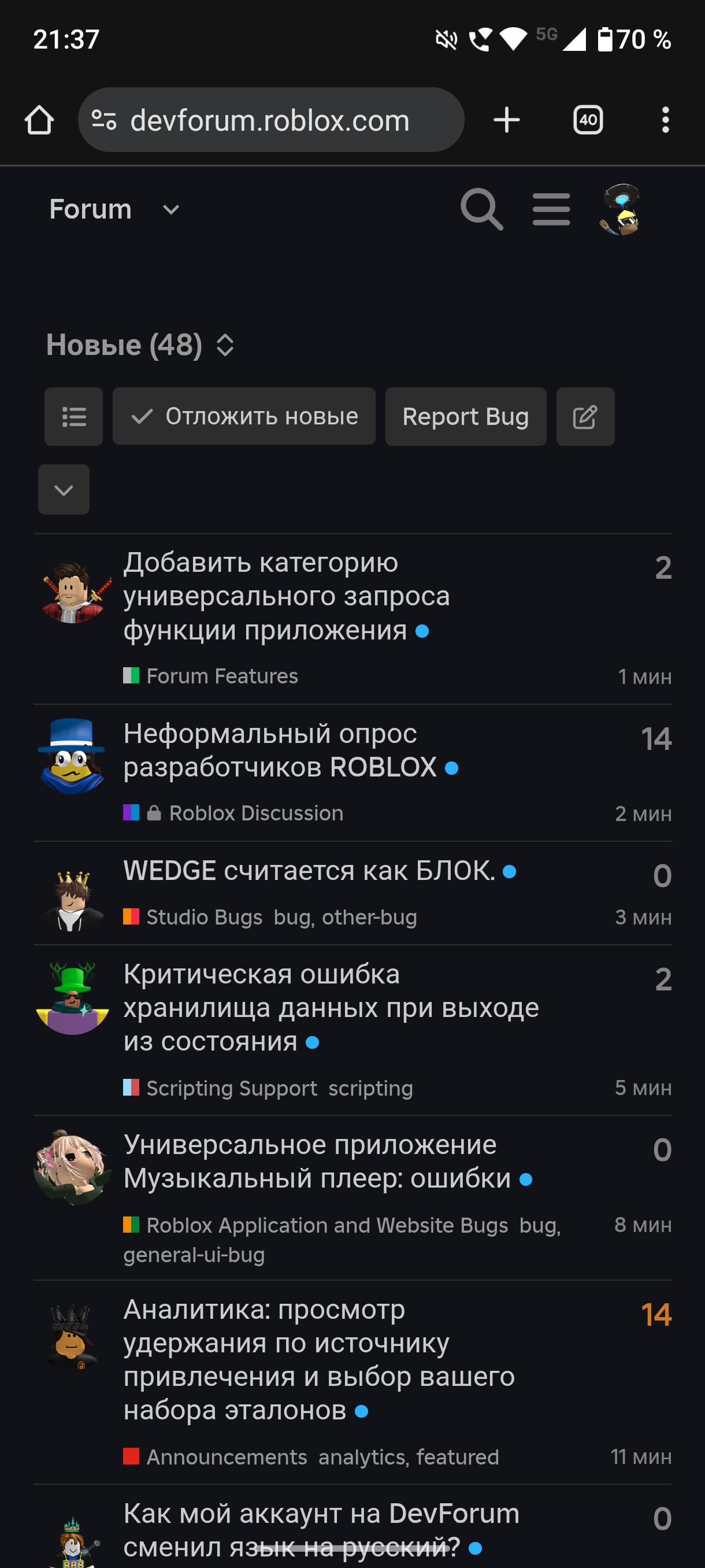Start a new topic with the compose icon
This screenshot has height=1568, width=705.
[584, 416]
